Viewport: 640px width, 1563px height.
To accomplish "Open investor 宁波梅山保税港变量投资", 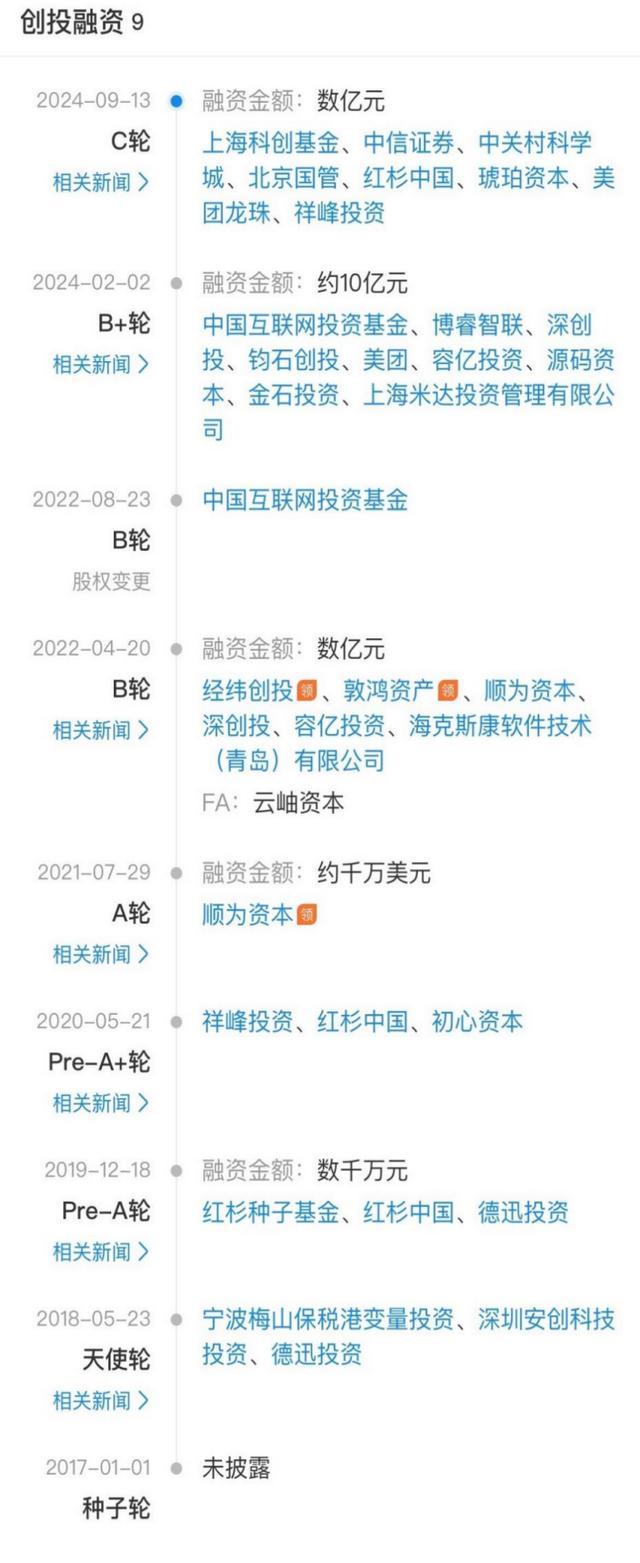I will tap(327, 1319).
